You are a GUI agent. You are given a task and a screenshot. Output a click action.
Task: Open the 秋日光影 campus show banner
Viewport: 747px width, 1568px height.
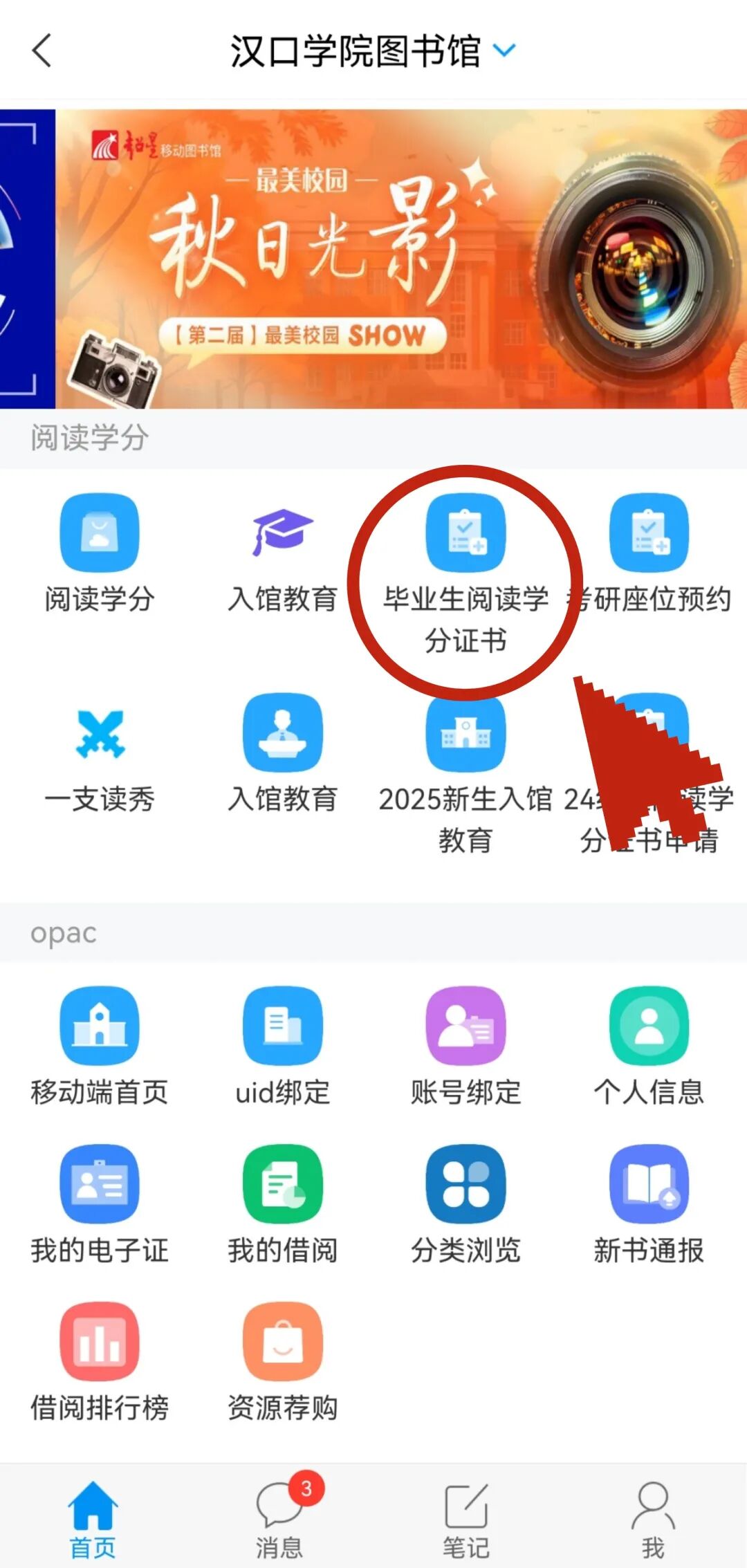coord(400,259)
